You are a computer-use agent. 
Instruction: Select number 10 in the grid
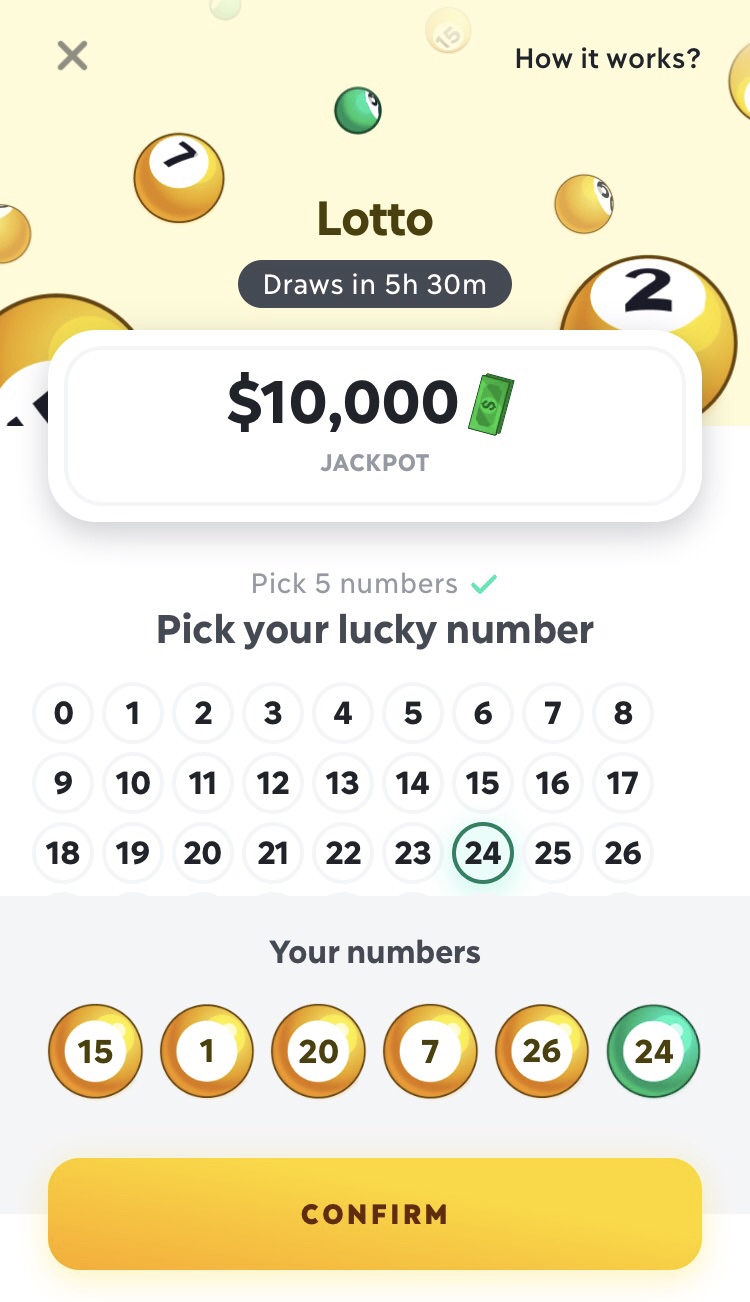pyautogui.click(x=133, y=783)
